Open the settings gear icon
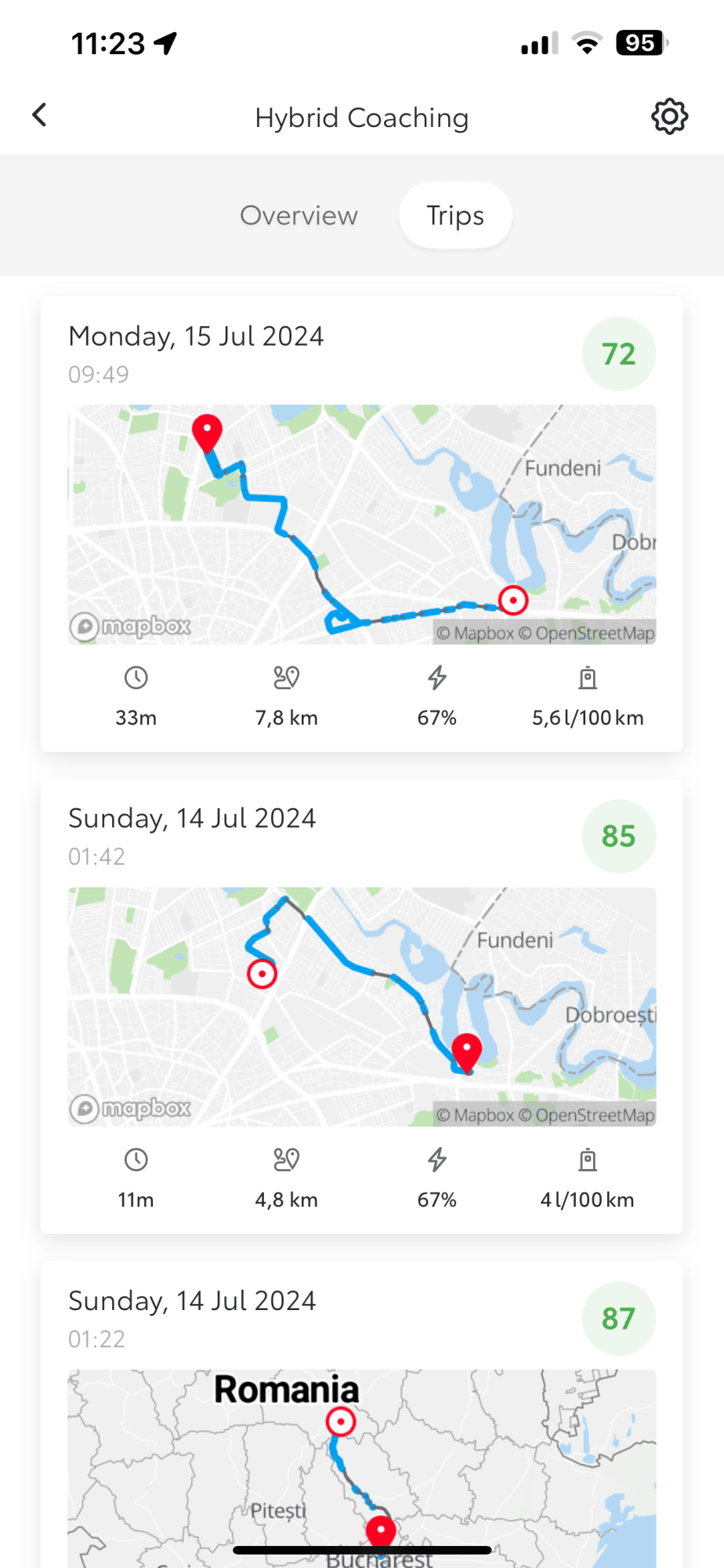 click(x=669, y=117)
